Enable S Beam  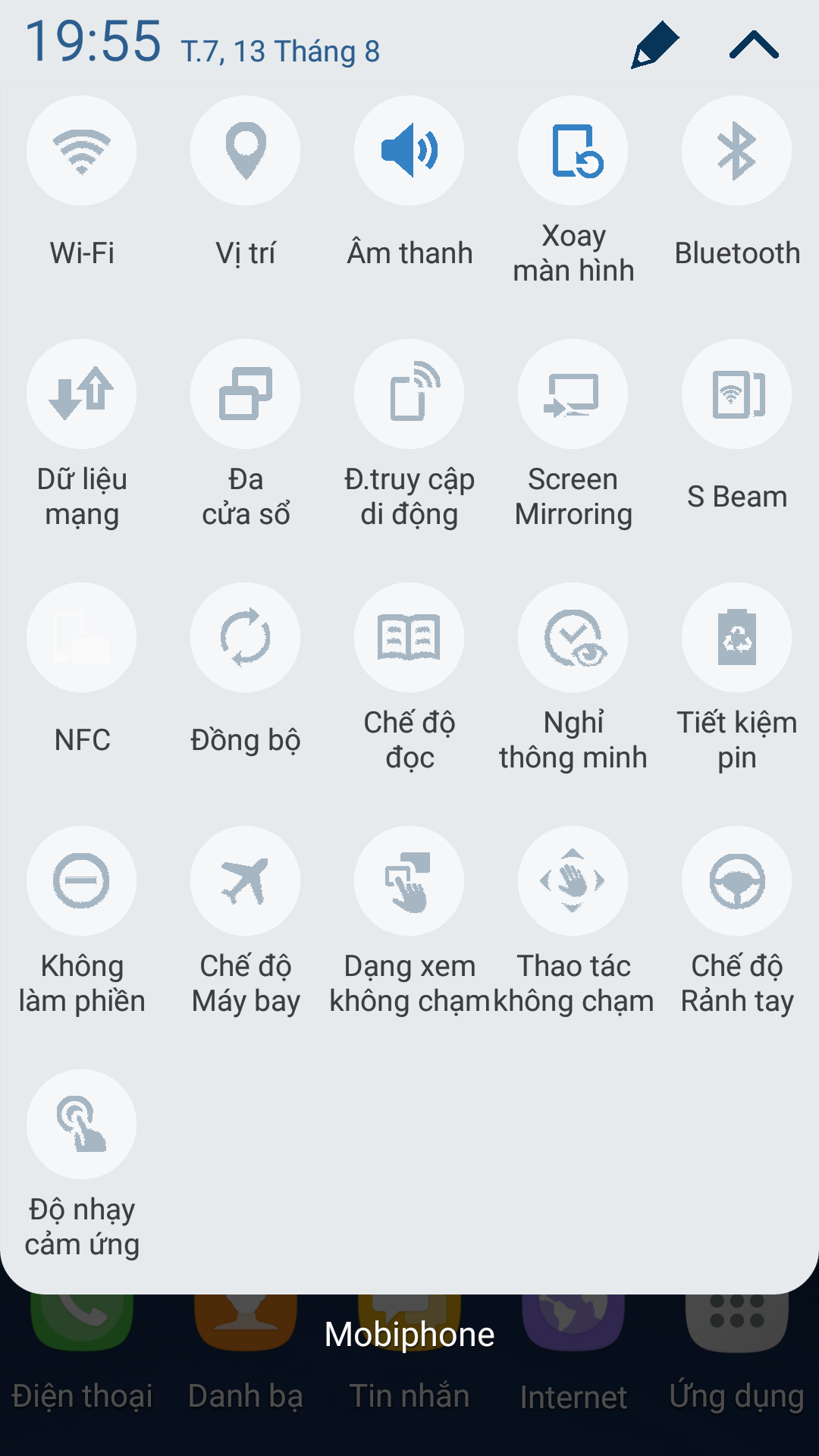[x=737, y=394]
